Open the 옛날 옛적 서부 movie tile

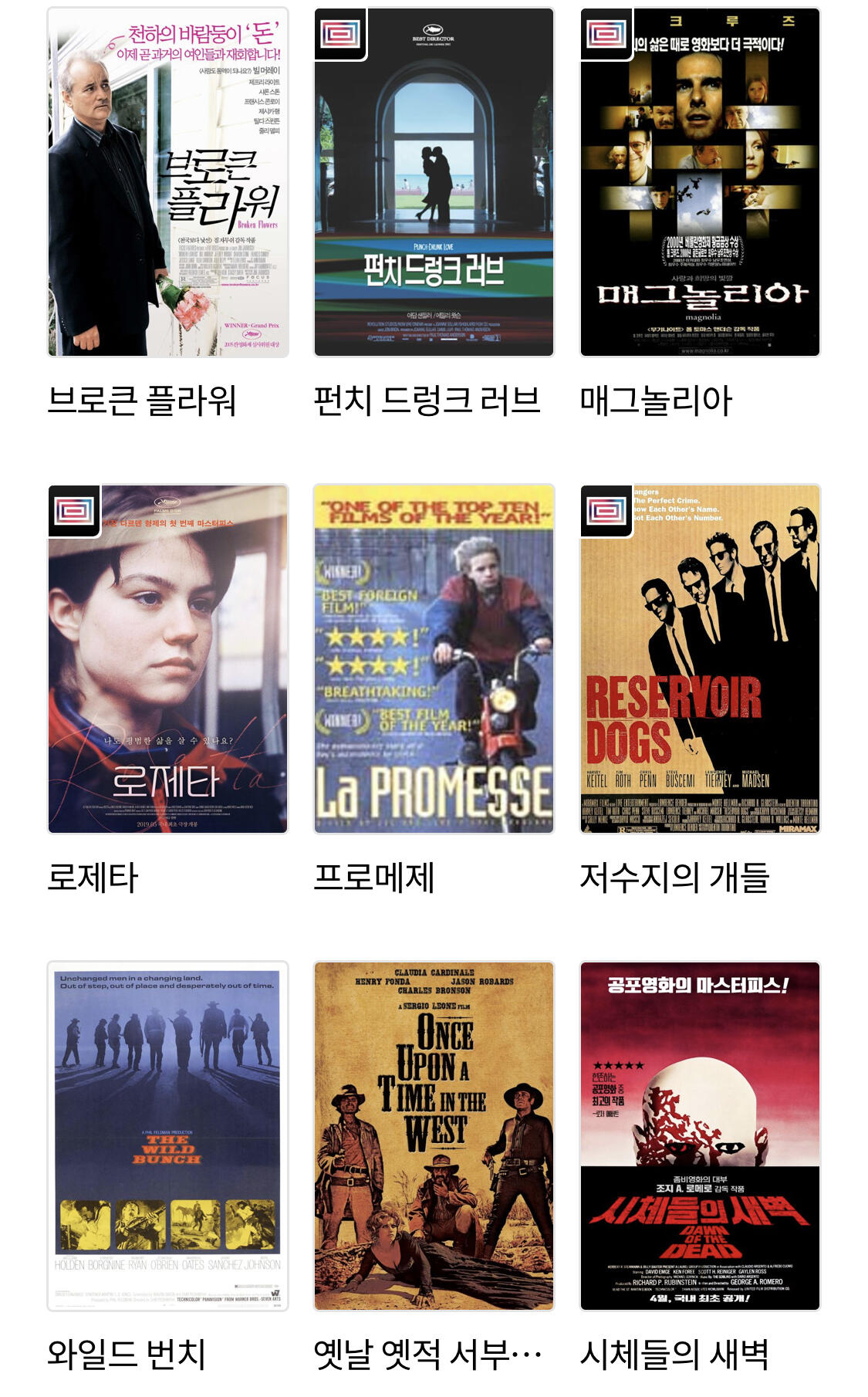tap(434, 1135)
